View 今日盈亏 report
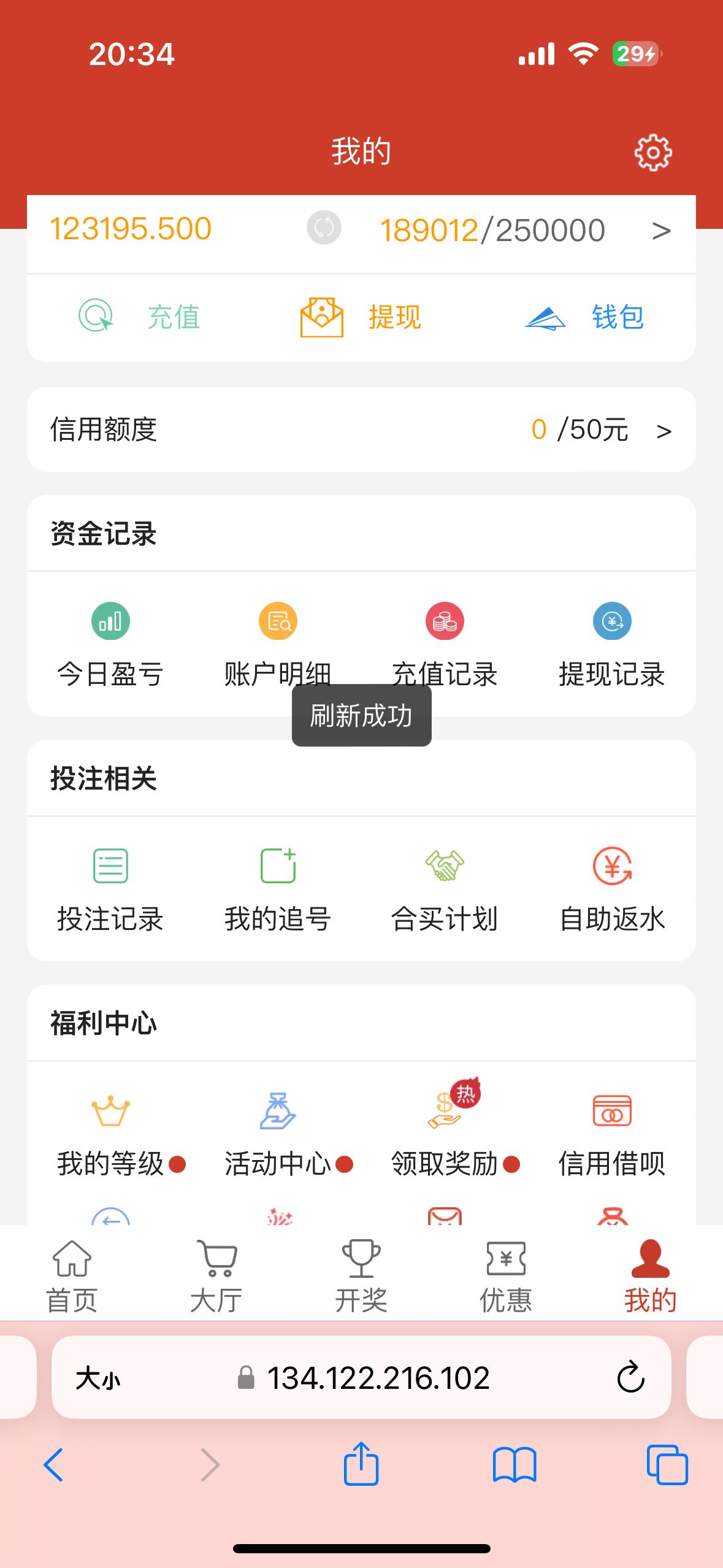This screenshot has width=723, height=1568. (110, 645)
